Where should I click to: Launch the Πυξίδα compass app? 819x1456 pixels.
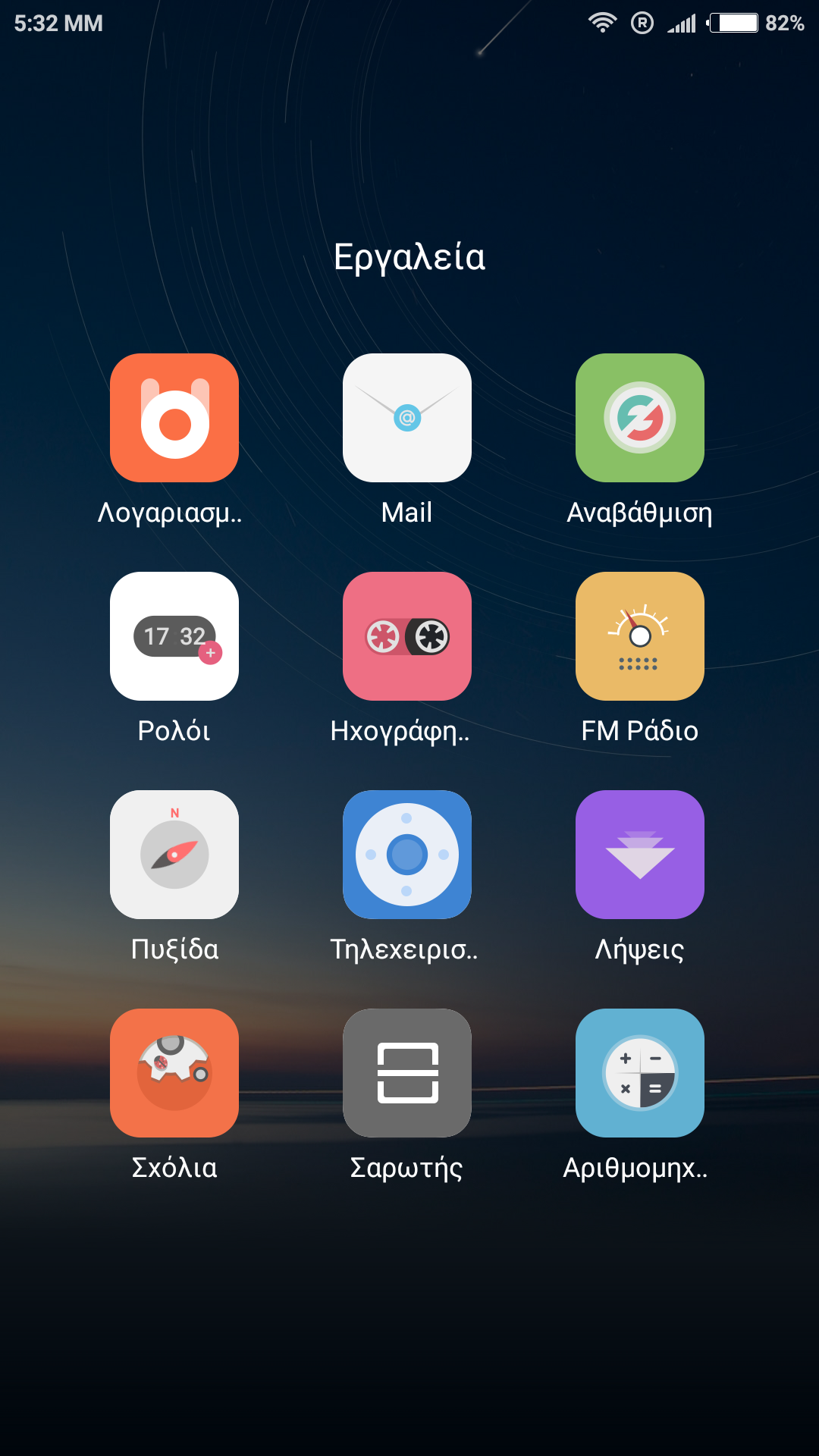coord(174,855)
